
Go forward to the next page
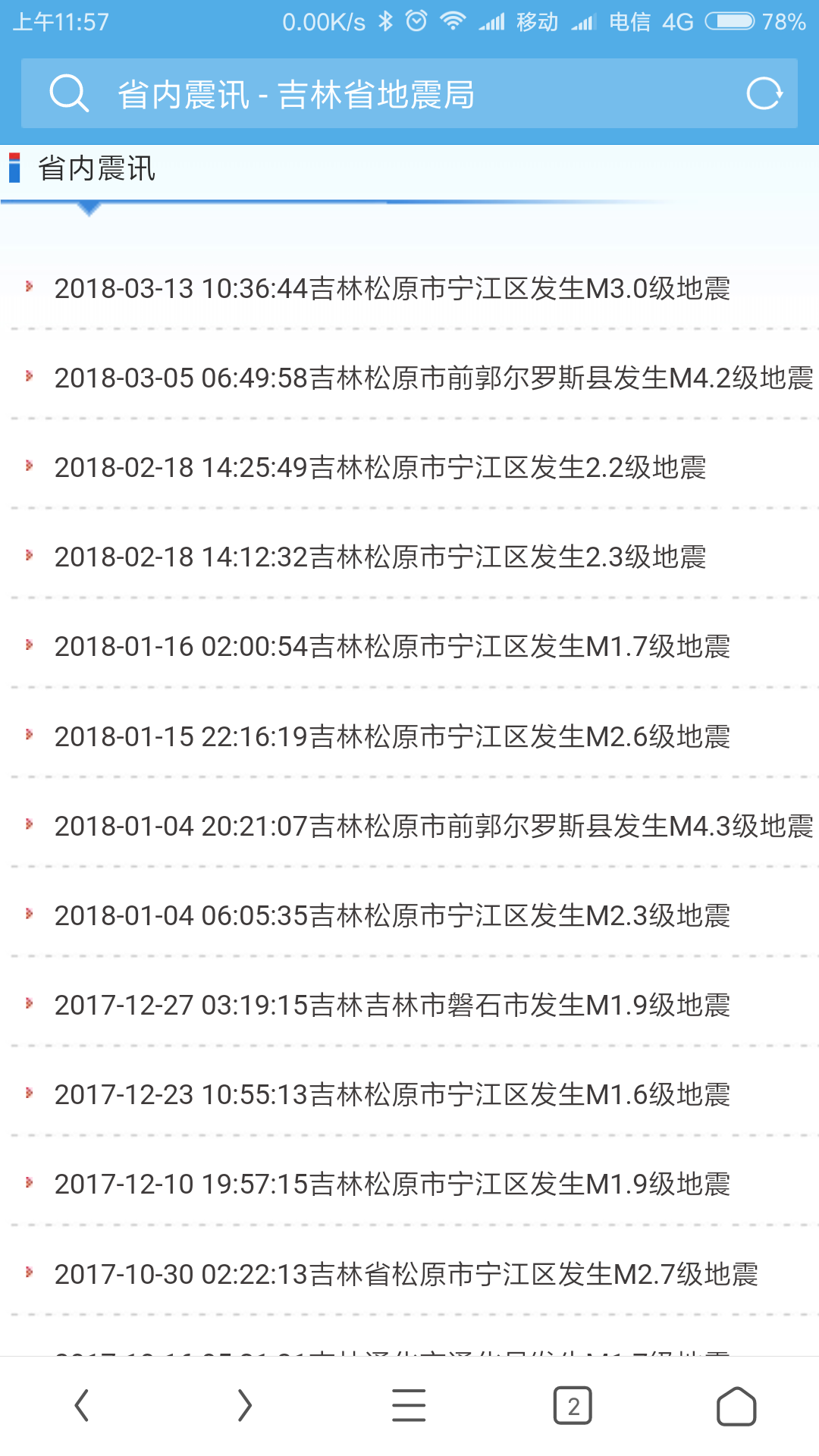click(244, 1405)
